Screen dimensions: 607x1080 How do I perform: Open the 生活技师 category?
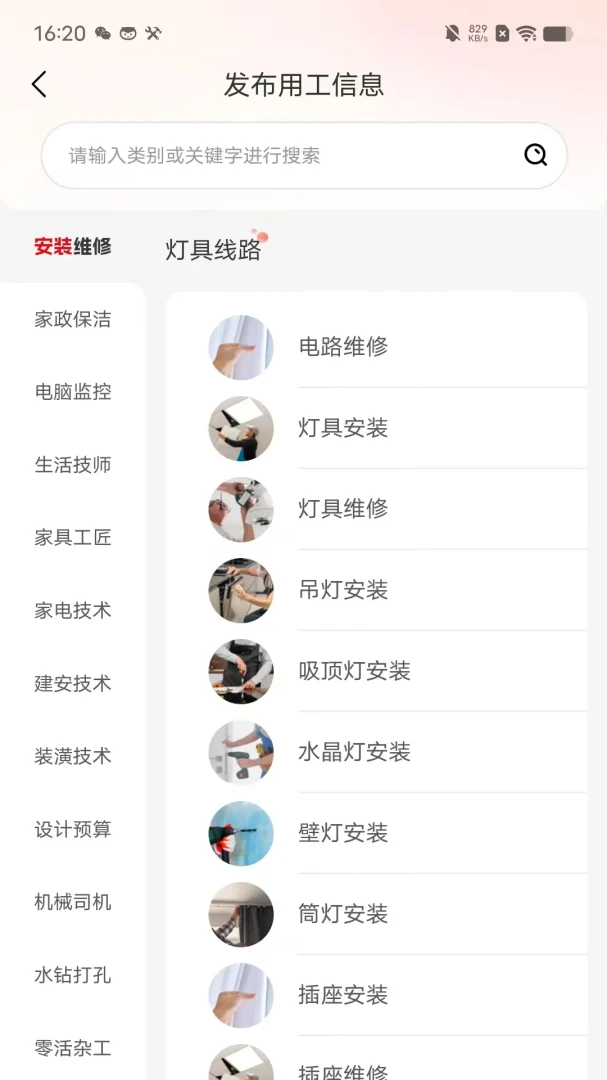73,465
